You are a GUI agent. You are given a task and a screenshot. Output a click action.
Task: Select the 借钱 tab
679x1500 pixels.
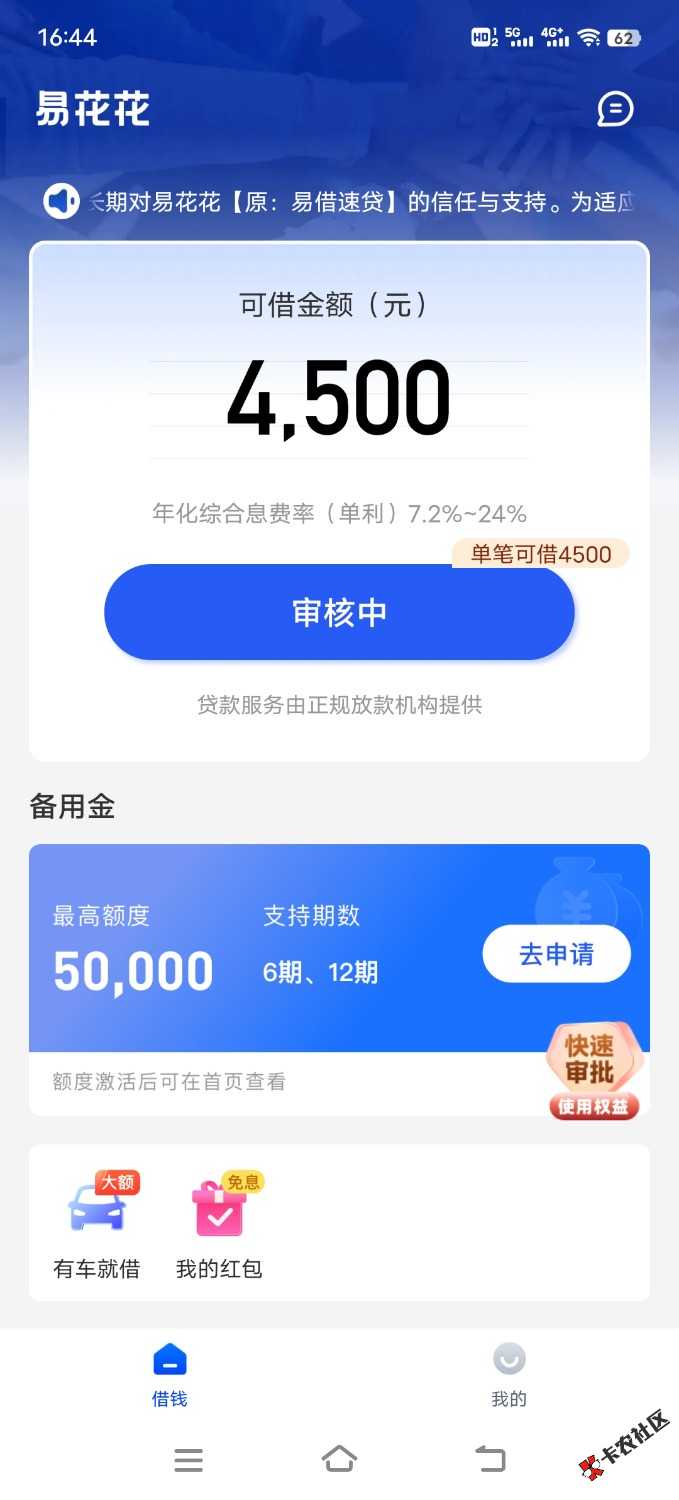170,1374
